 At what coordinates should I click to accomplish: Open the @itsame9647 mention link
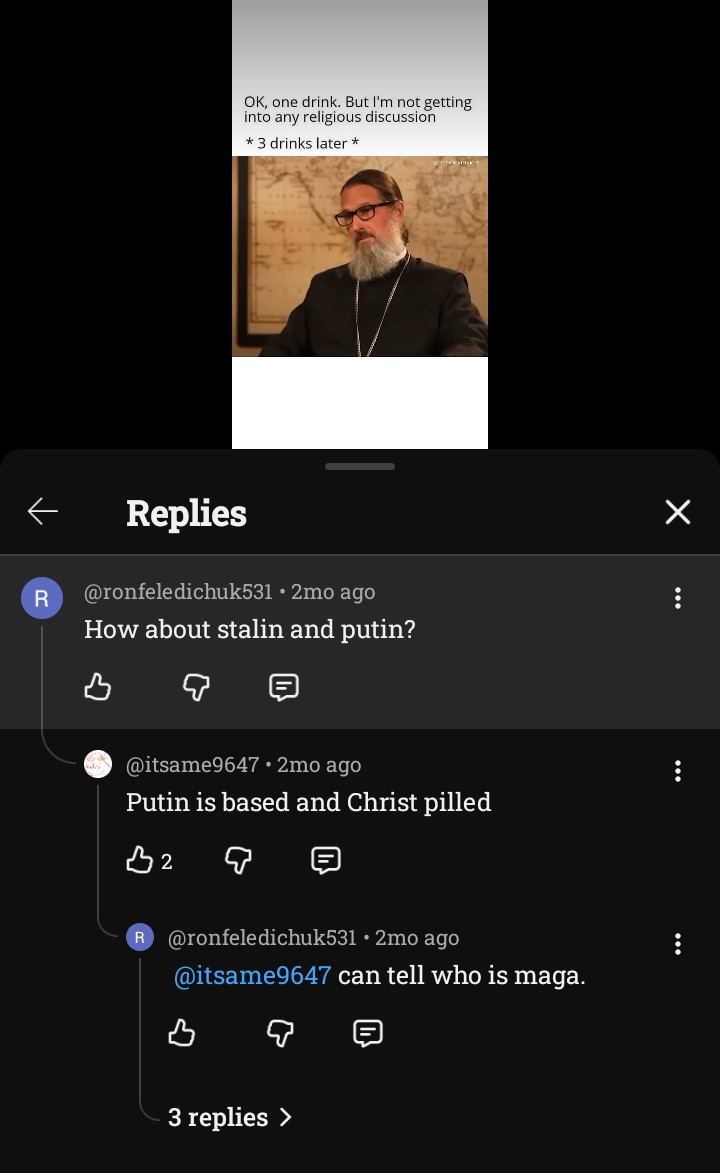point(252,976)
